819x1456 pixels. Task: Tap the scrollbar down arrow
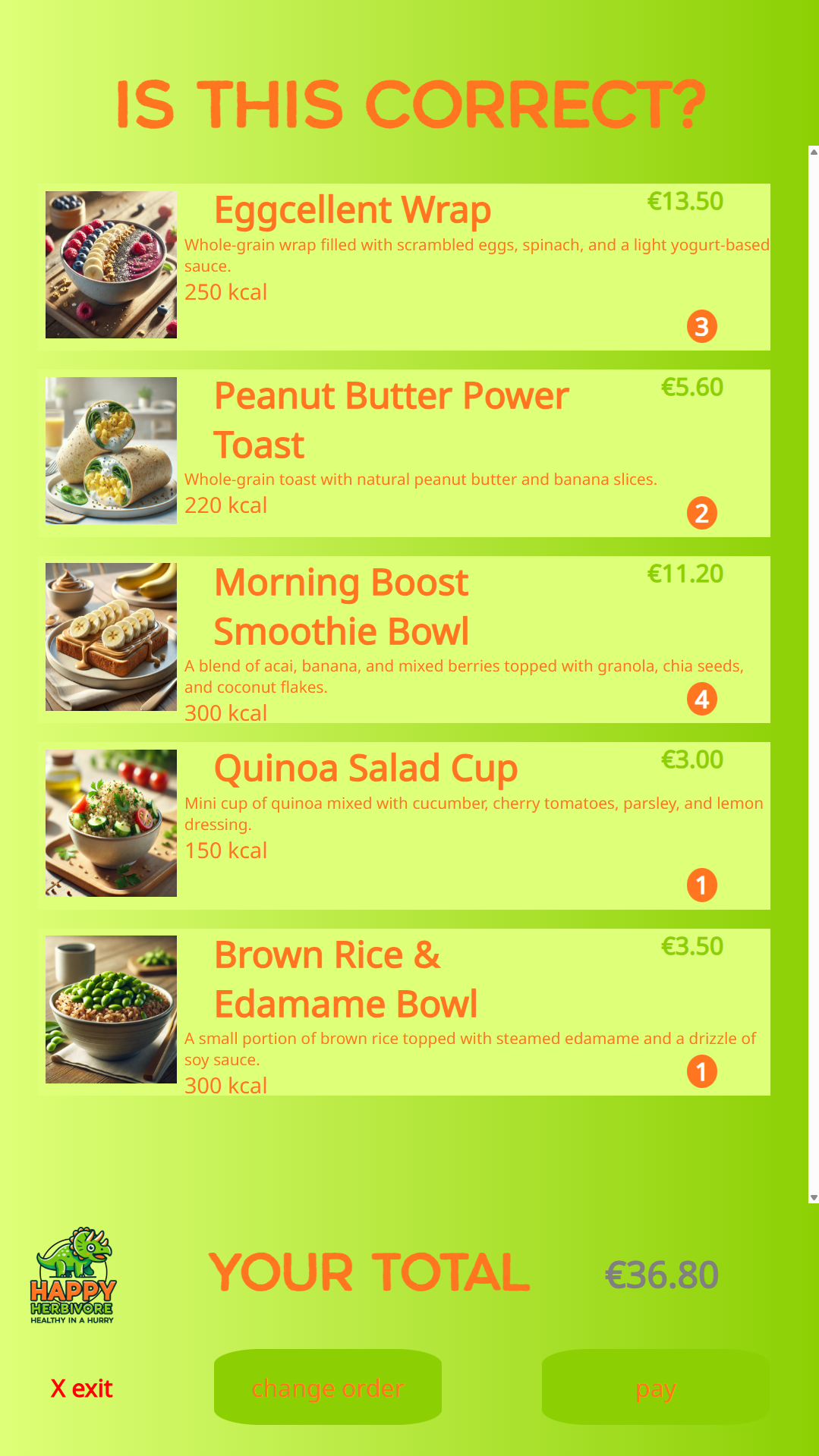[814, 1198]
